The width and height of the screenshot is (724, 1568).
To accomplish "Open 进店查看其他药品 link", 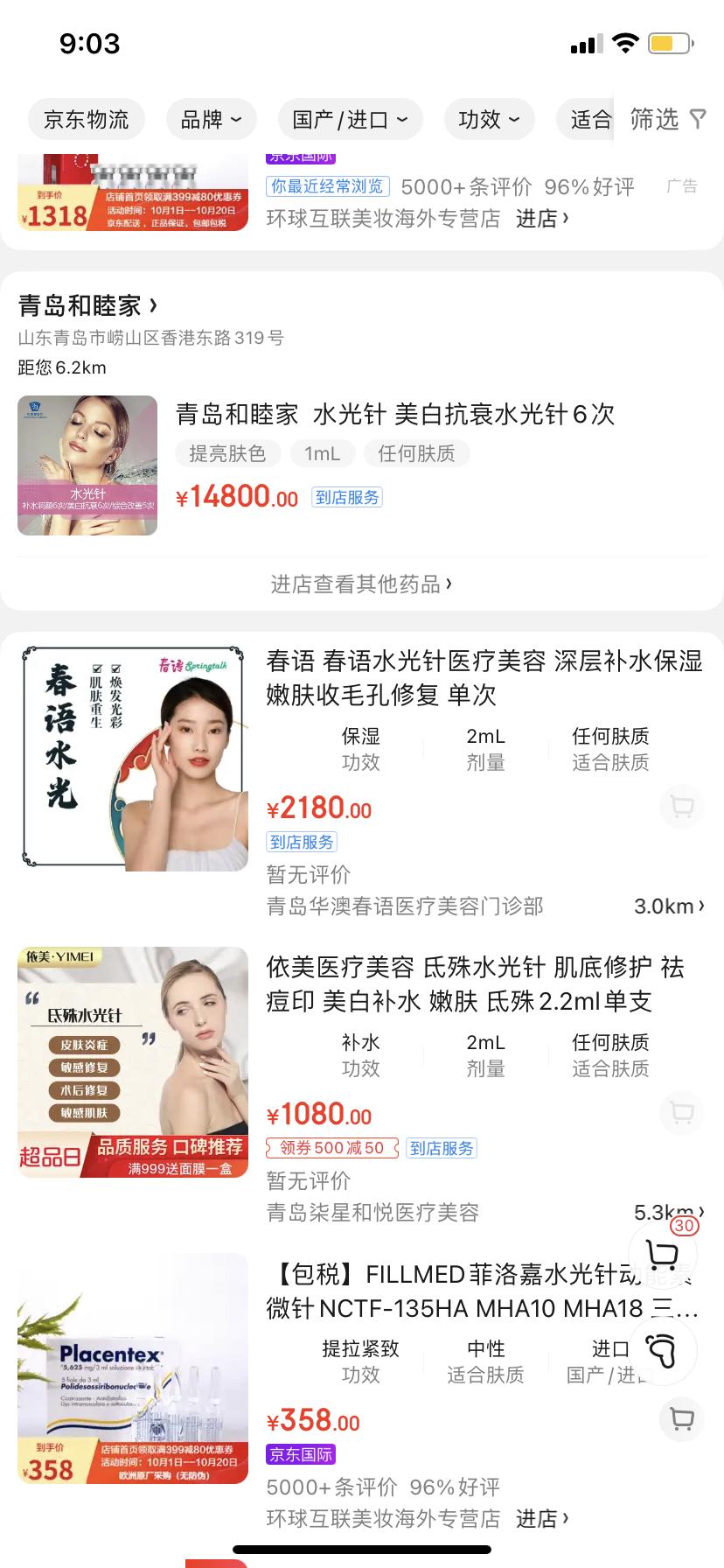I will coord(362,584).
